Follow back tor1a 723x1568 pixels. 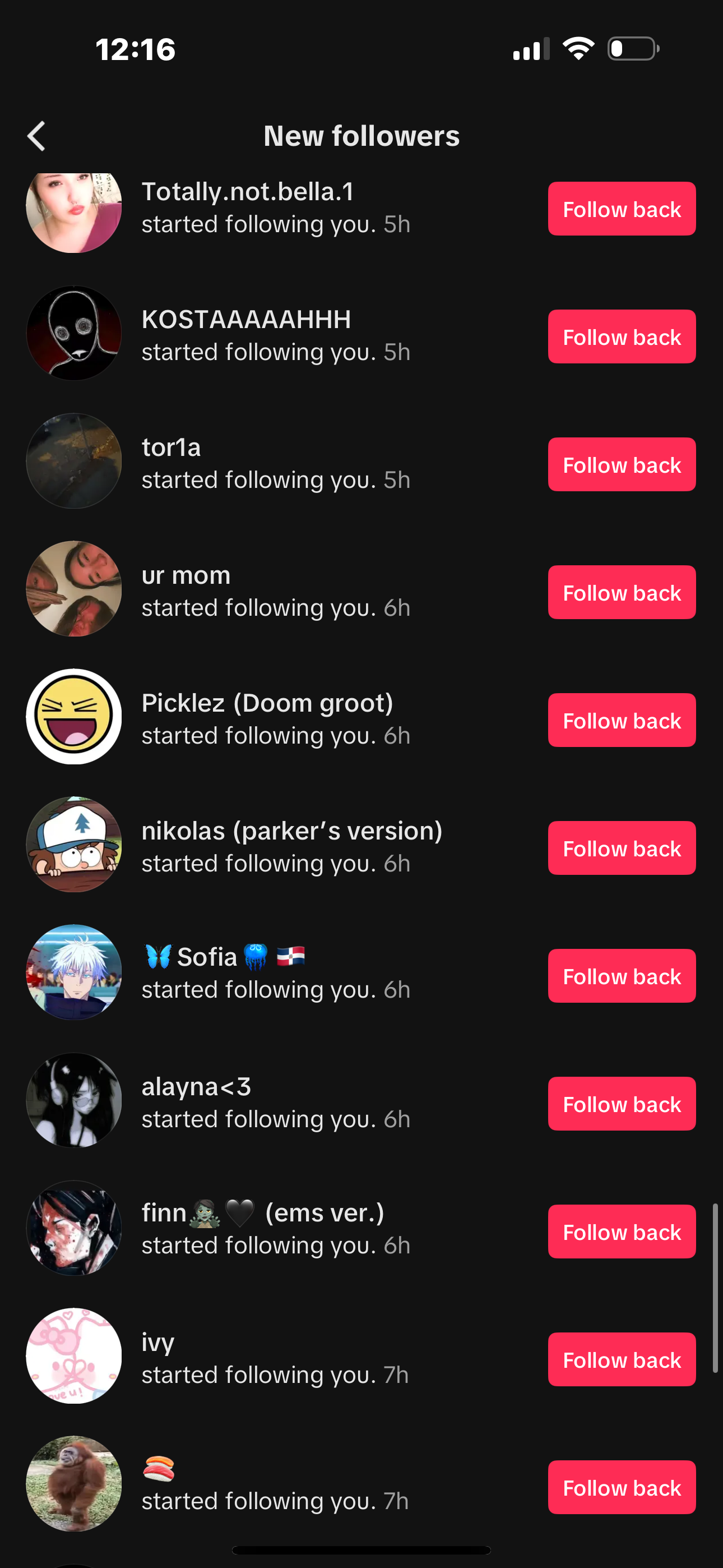tap(622, 464)
